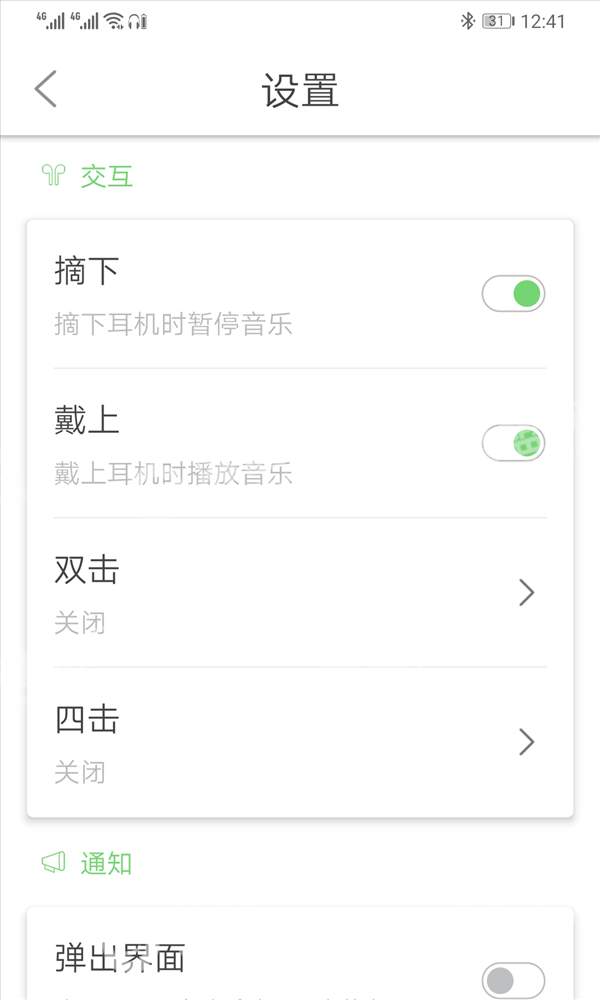The image size is (600, 1000).
Task: Turn off the 戴上 play-music switch
Action: click(x=513, y=443)
